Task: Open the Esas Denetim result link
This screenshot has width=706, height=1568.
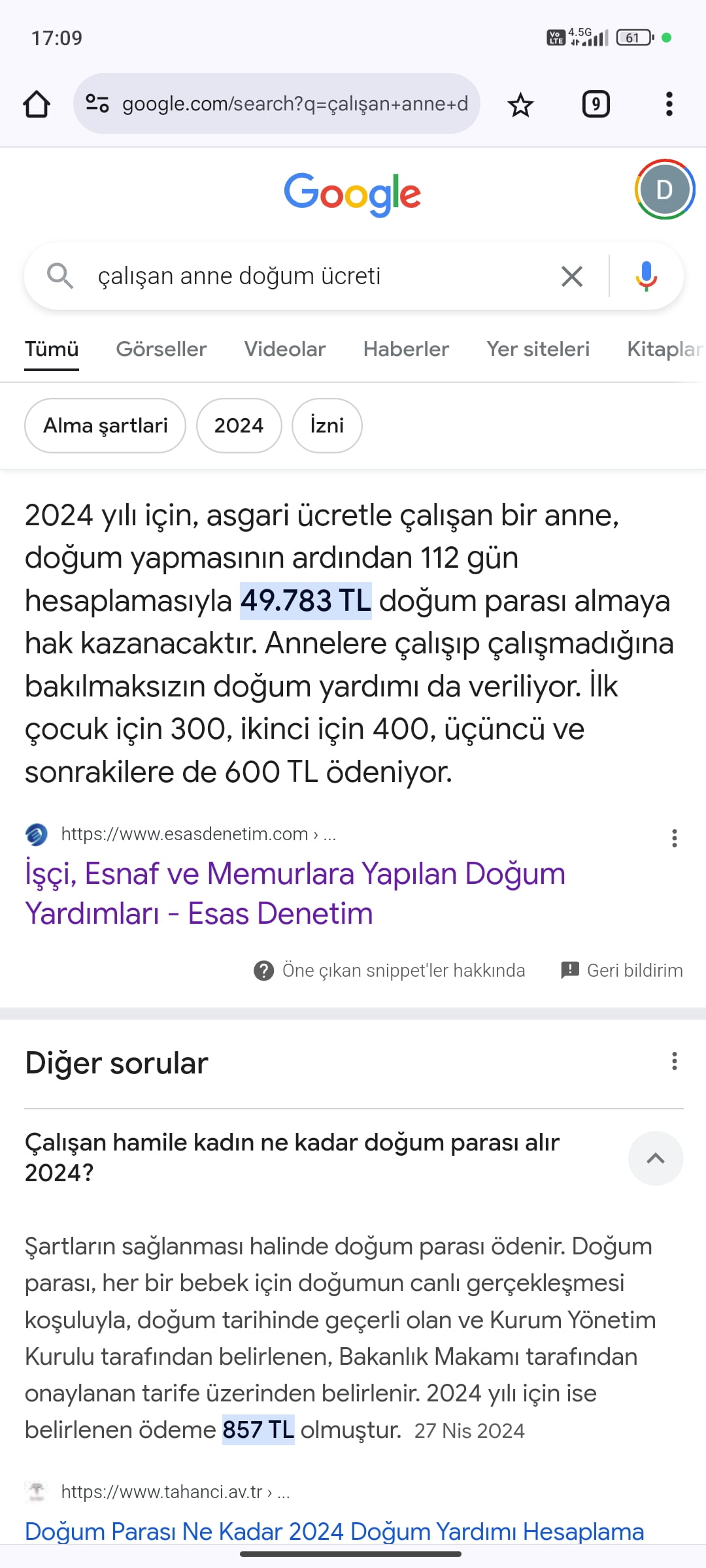Action: click(295, 893)
